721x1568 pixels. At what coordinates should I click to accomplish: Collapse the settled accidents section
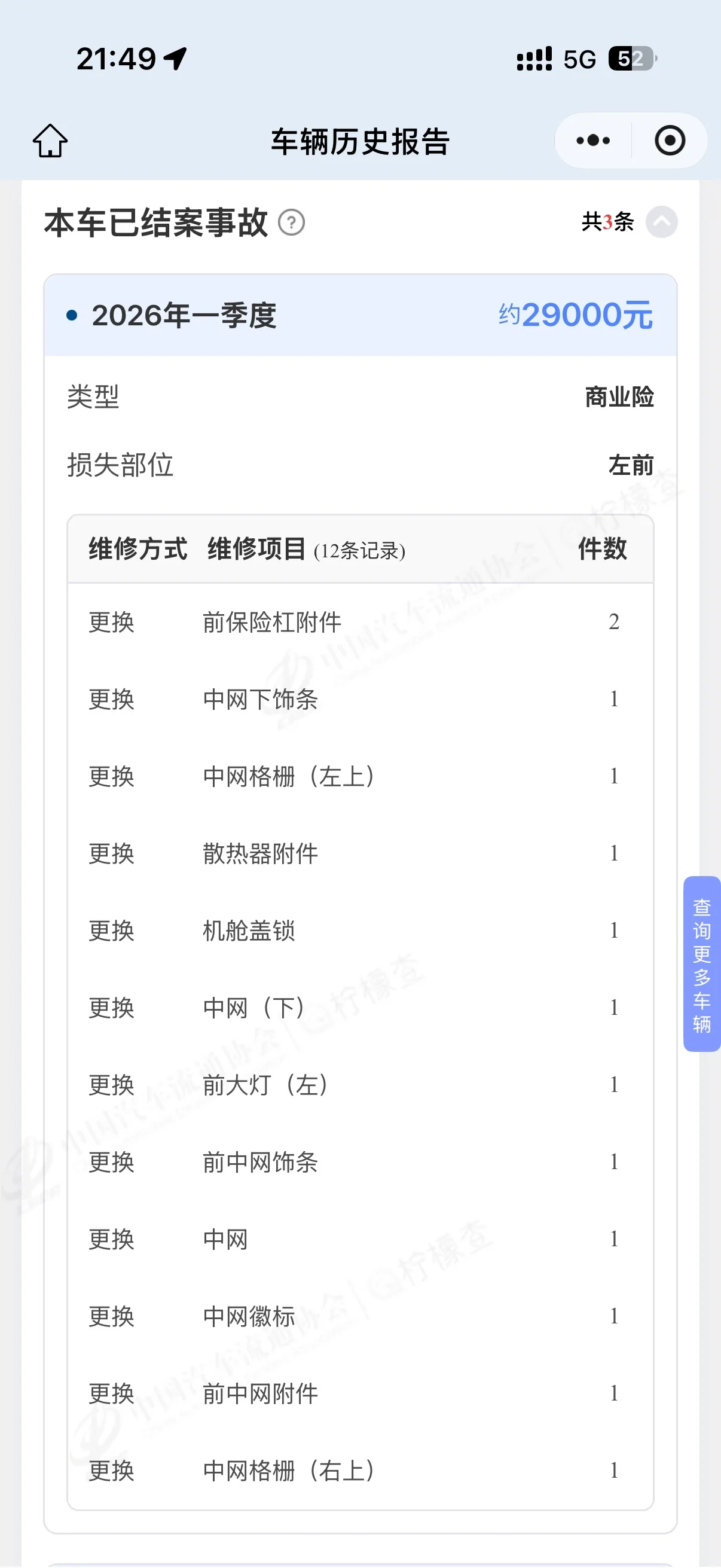(661, 221)
